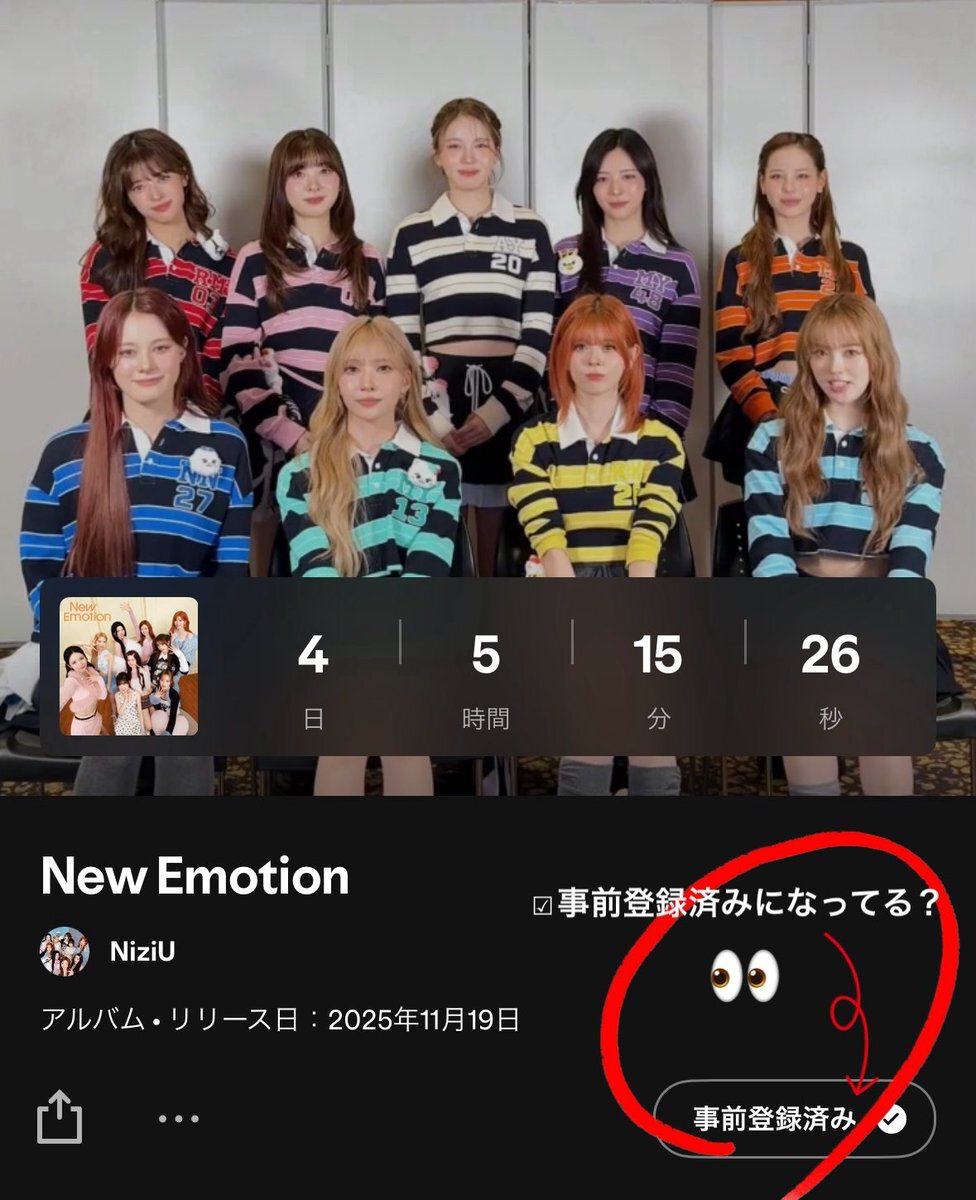Image resolution: width=976 pixels, height=1200 pixels.
Task: Open the three-dot more options menu
Action: 179,1119
